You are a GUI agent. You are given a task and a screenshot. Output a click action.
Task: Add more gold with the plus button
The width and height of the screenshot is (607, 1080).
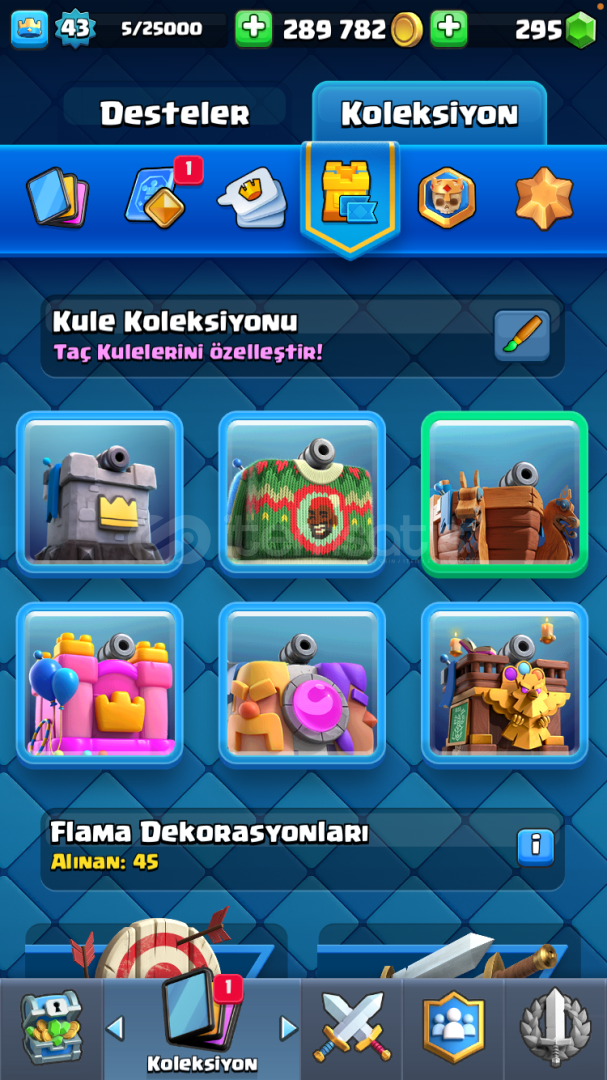254,29
